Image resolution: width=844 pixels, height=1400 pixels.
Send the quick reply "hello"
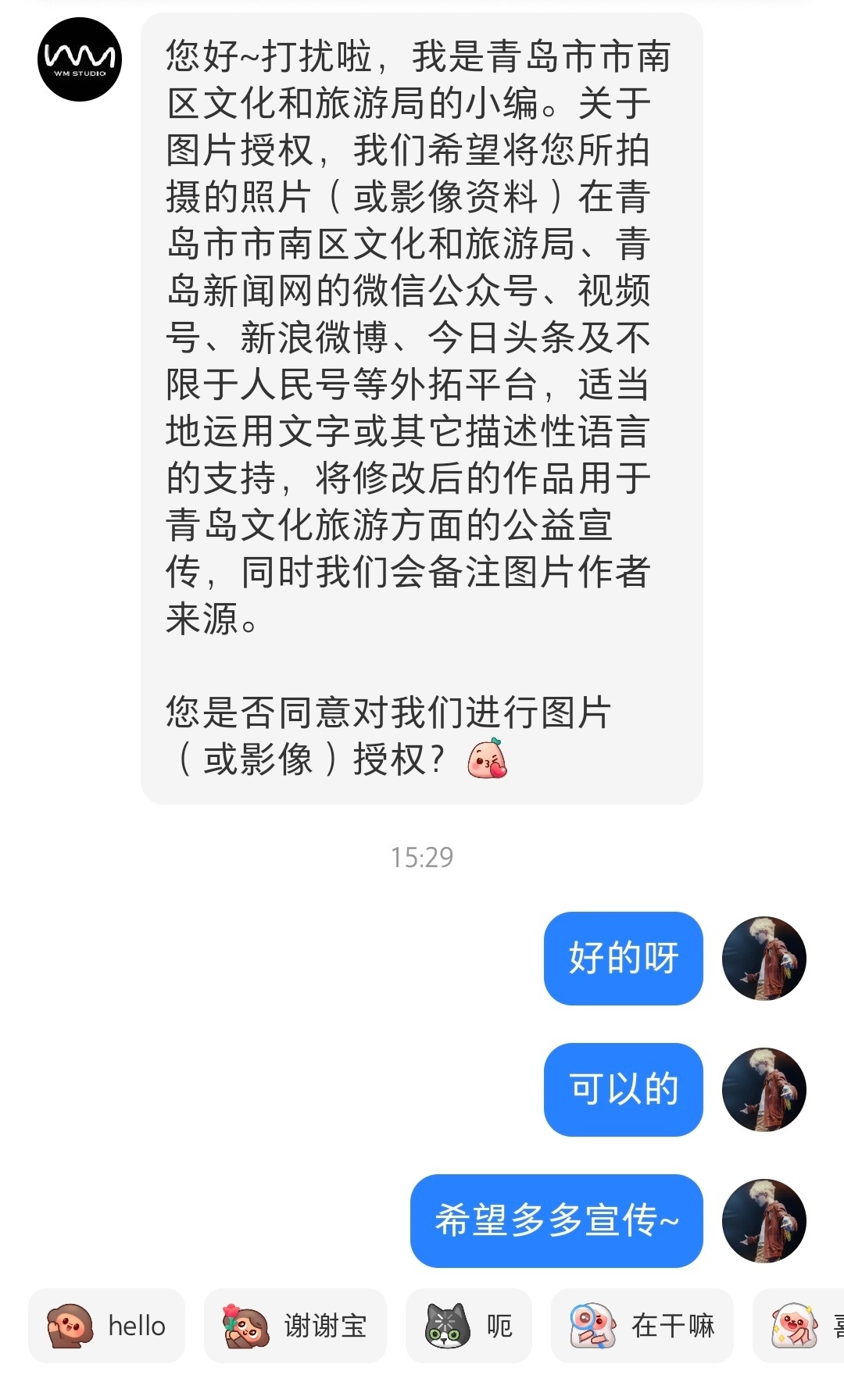[x=107, y=1326]
